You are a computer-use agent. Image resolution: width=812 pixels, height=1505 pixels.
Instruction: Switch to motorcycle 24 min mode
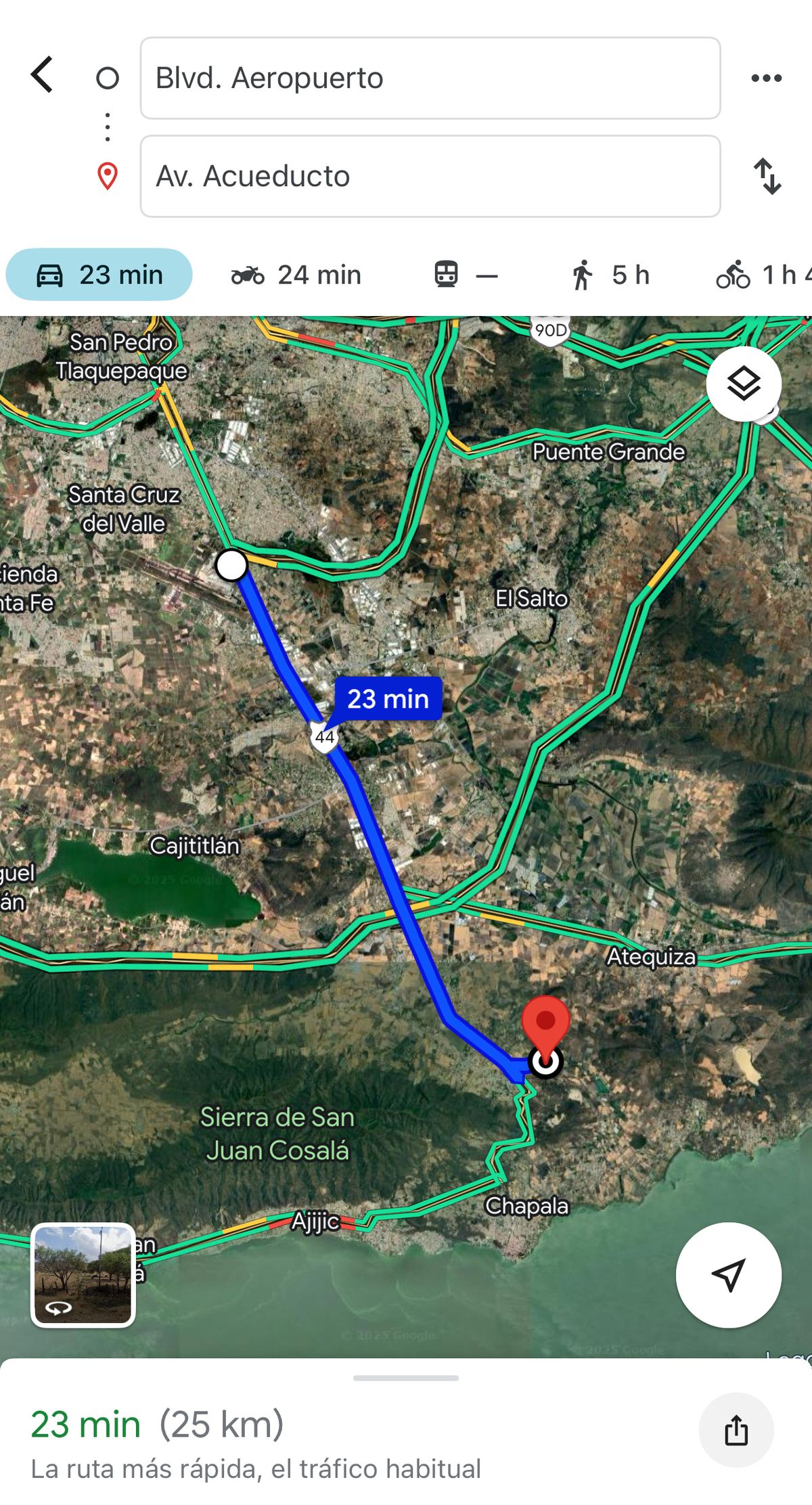(296, 275)
